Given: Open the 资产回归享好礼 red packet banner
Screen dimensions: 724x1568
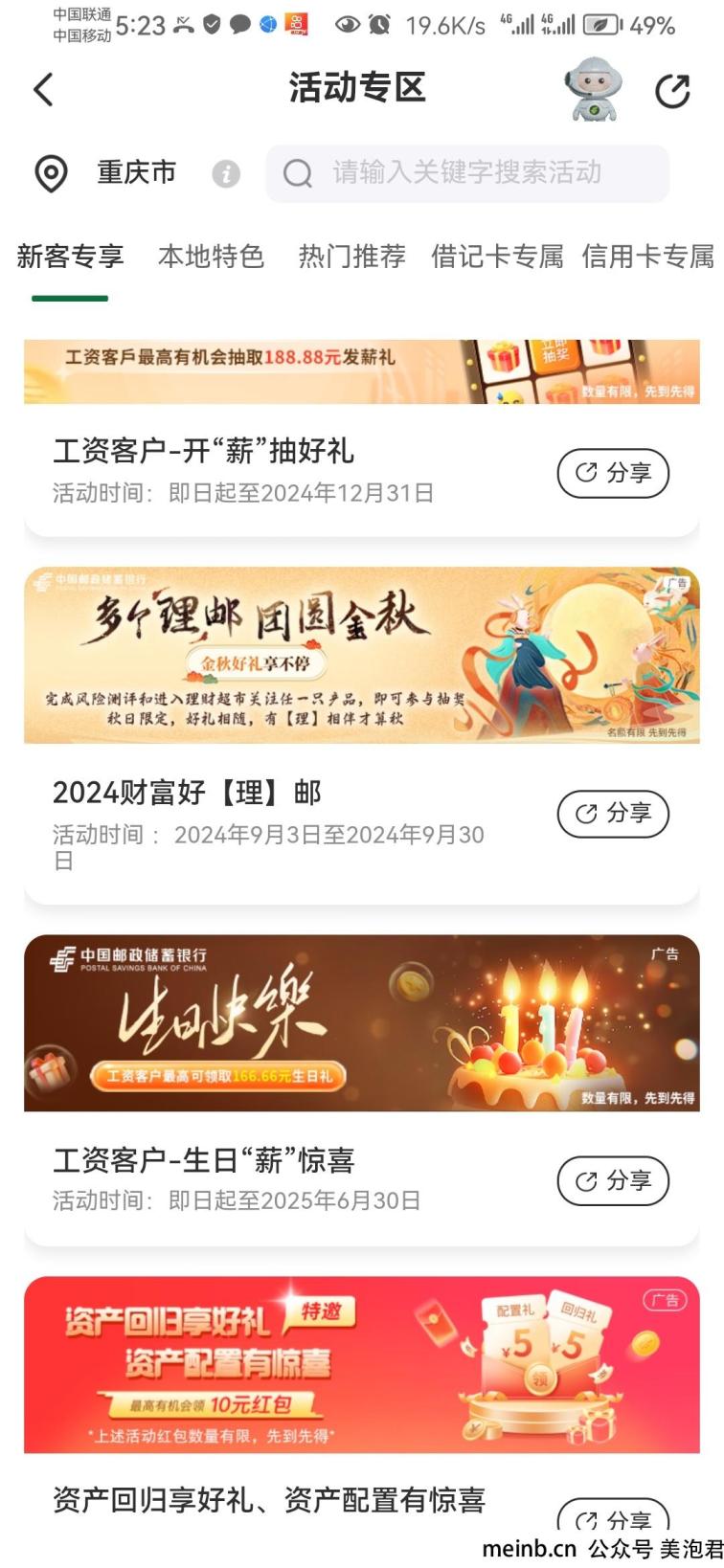Looking at the screenshot, I should (x=361, y=1364).
